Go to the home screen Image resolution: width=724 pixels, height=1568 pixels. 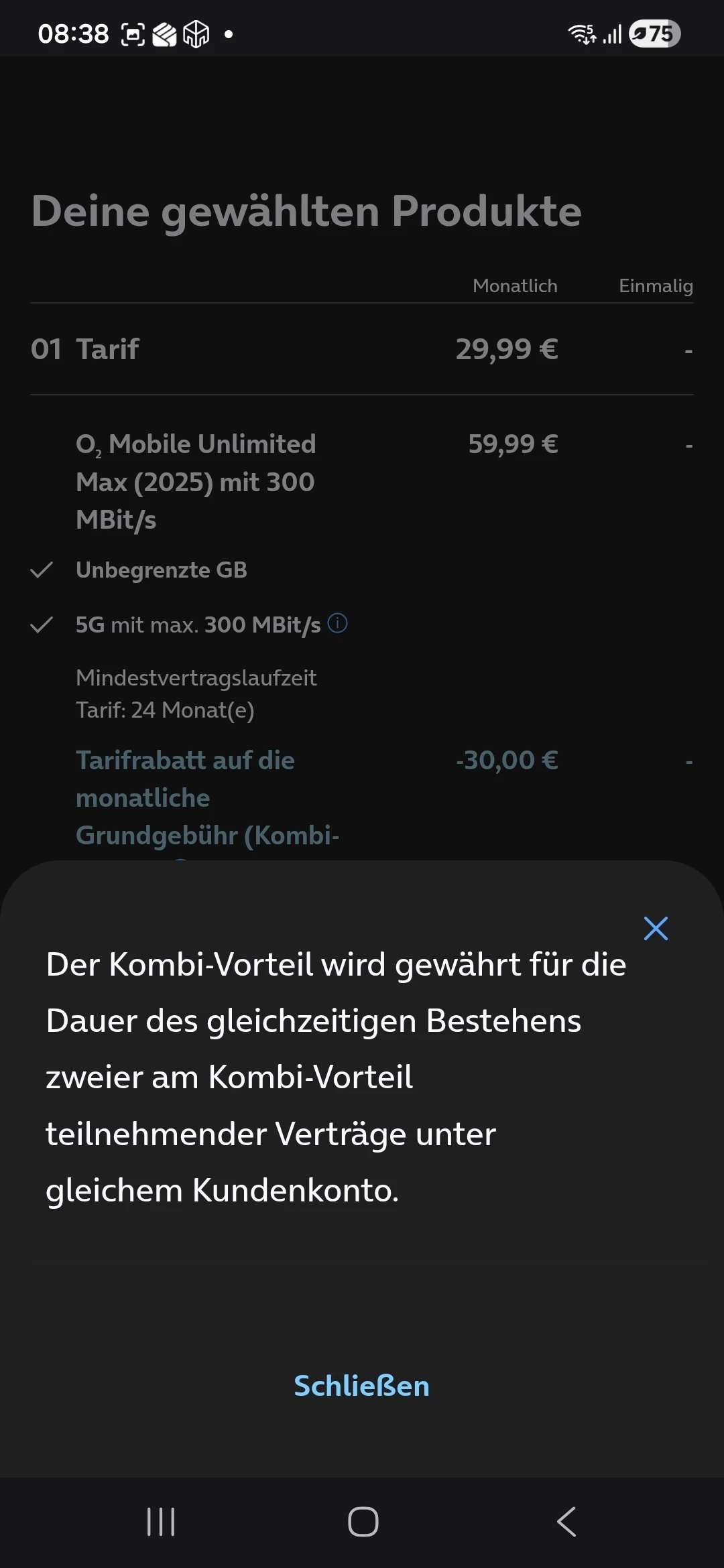(363, 1522)
